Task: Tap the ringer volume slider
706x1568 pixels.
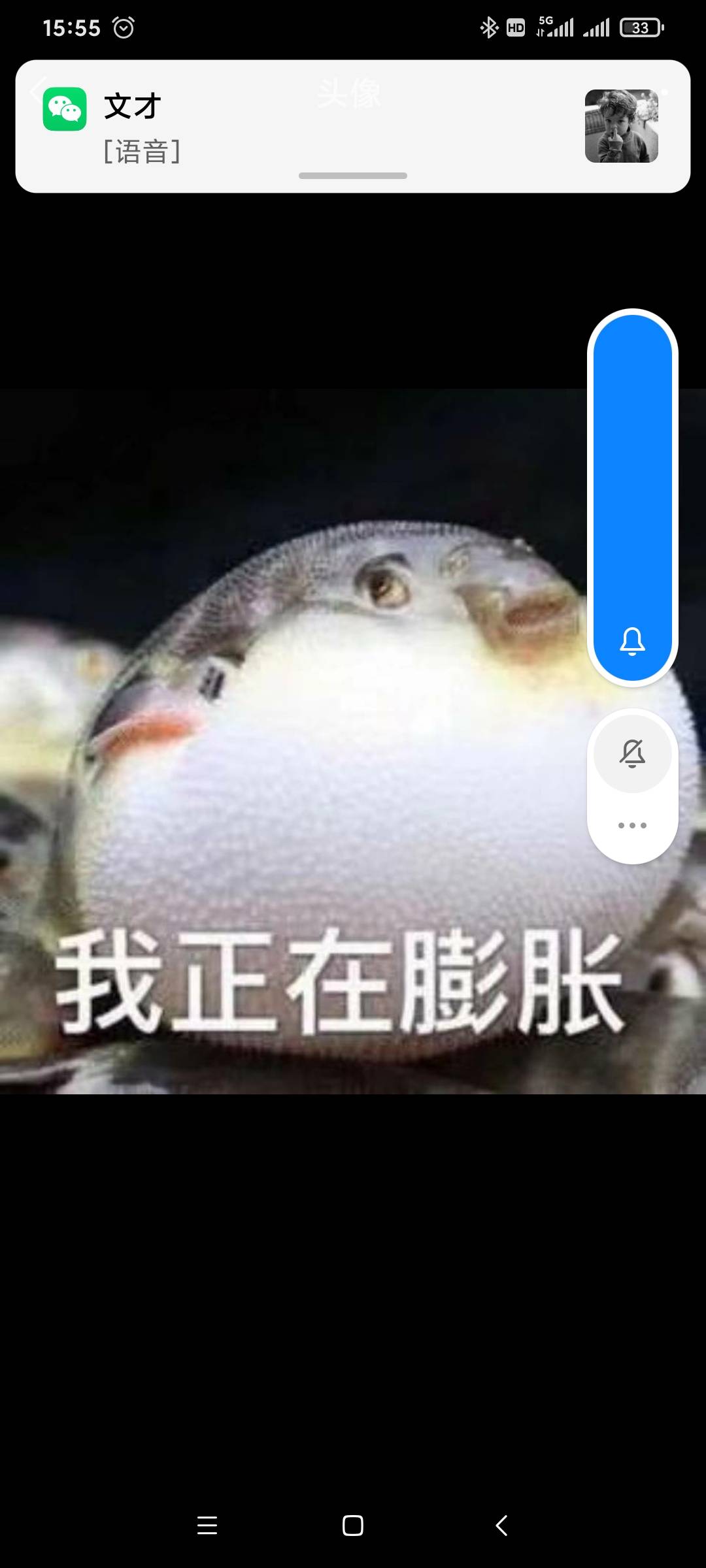Action: [632, 497]
